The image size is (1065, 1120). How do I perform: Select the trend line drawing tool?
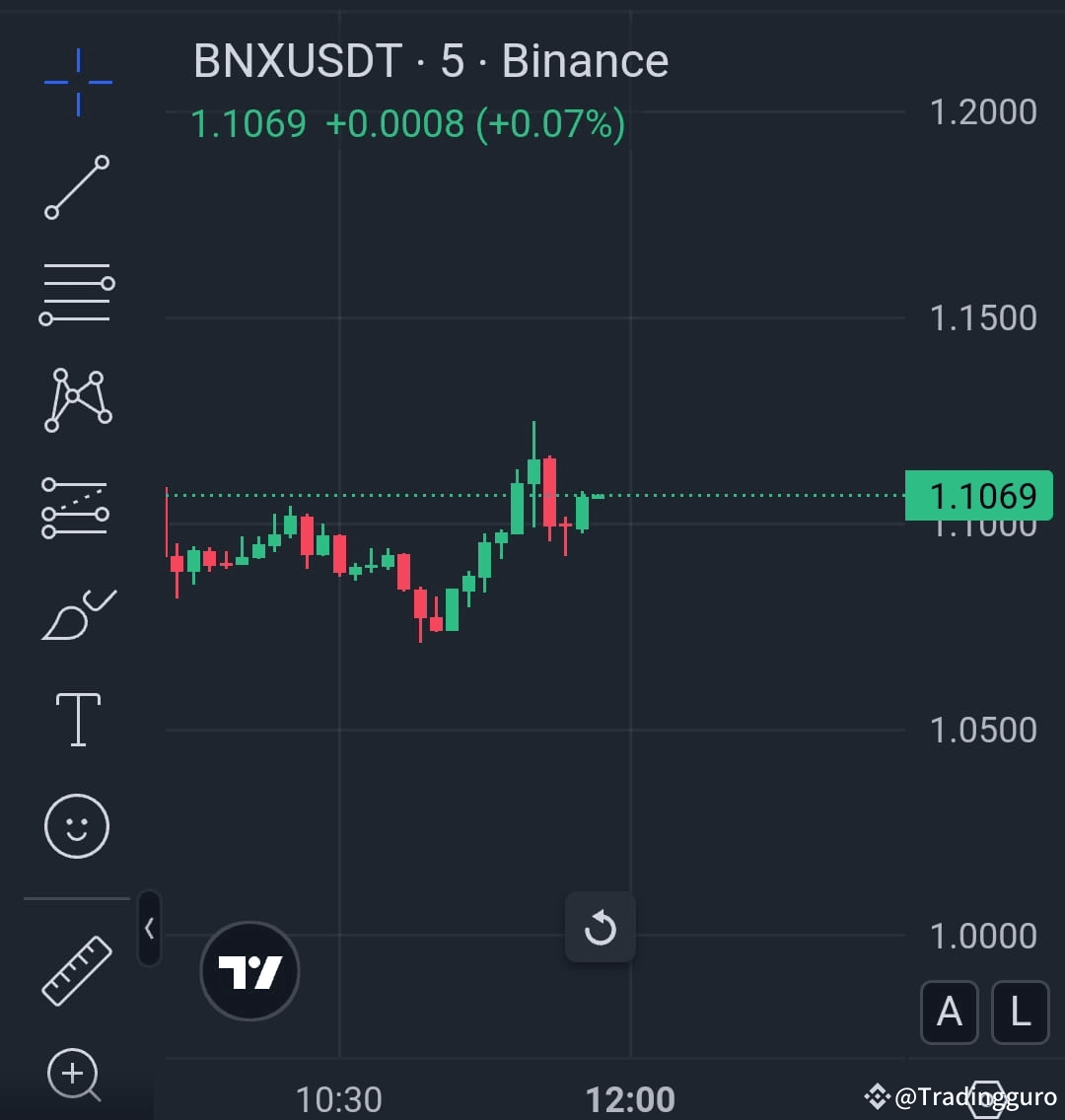click(x=77, y=188)
